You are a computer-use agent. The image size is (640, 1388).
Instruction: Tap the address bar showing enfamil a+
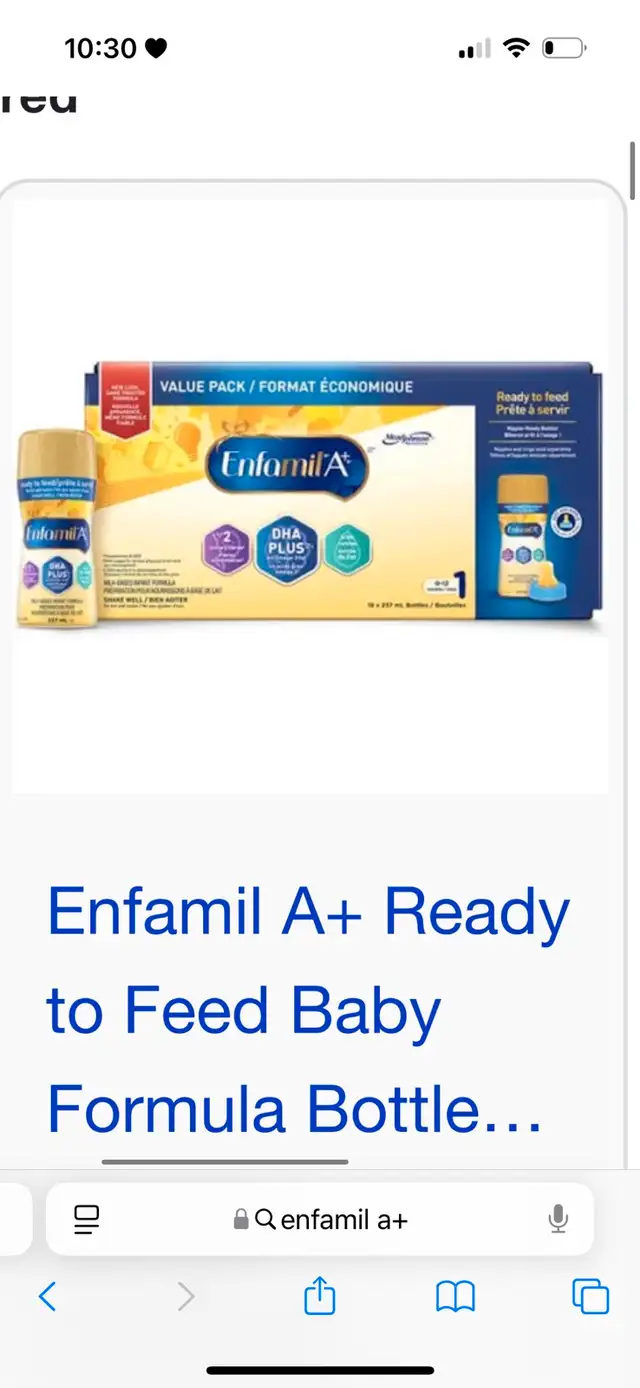pos(320,1219)
